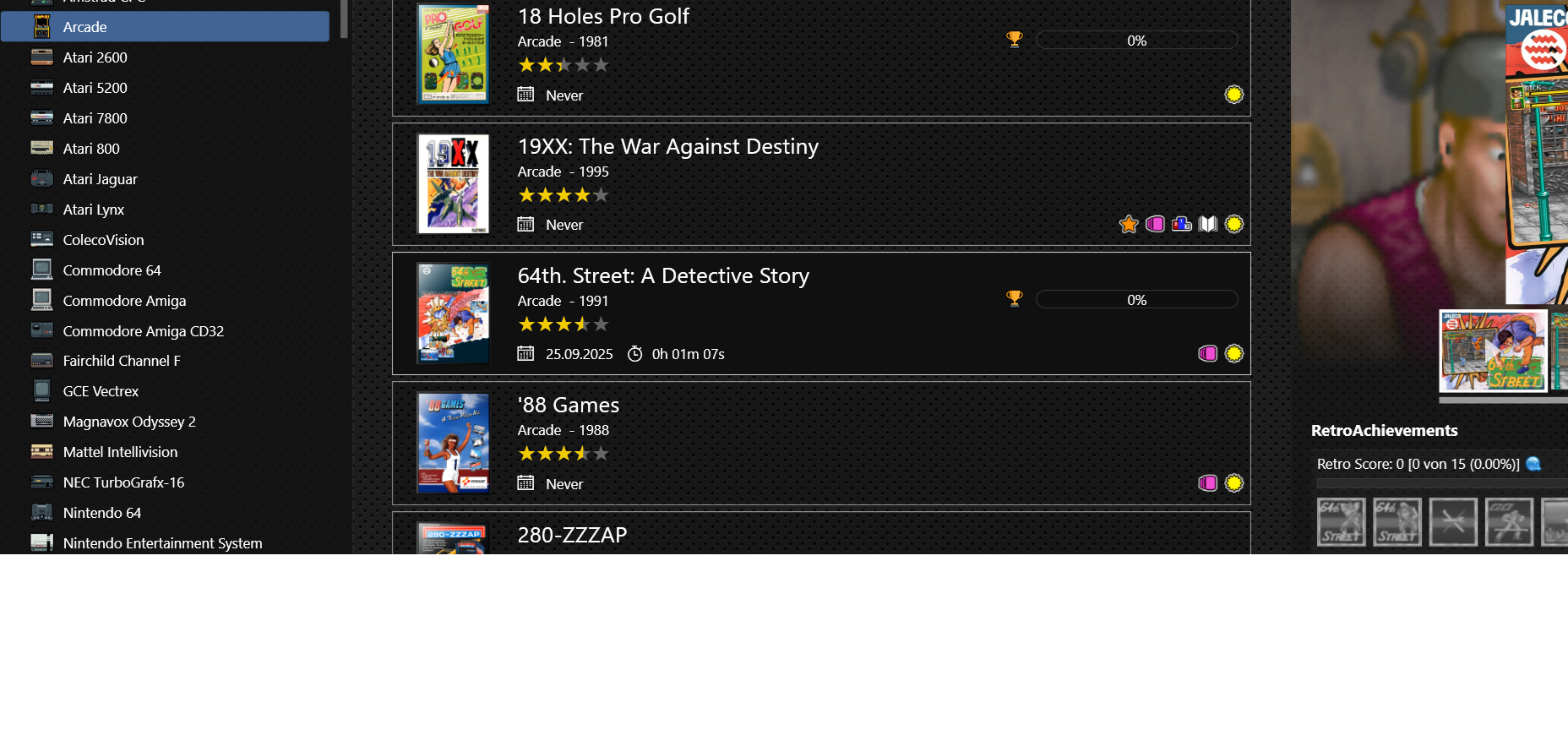Open Commodore Amiga CD32 platform
This screenshot has width=1568, height=730.
143,331
